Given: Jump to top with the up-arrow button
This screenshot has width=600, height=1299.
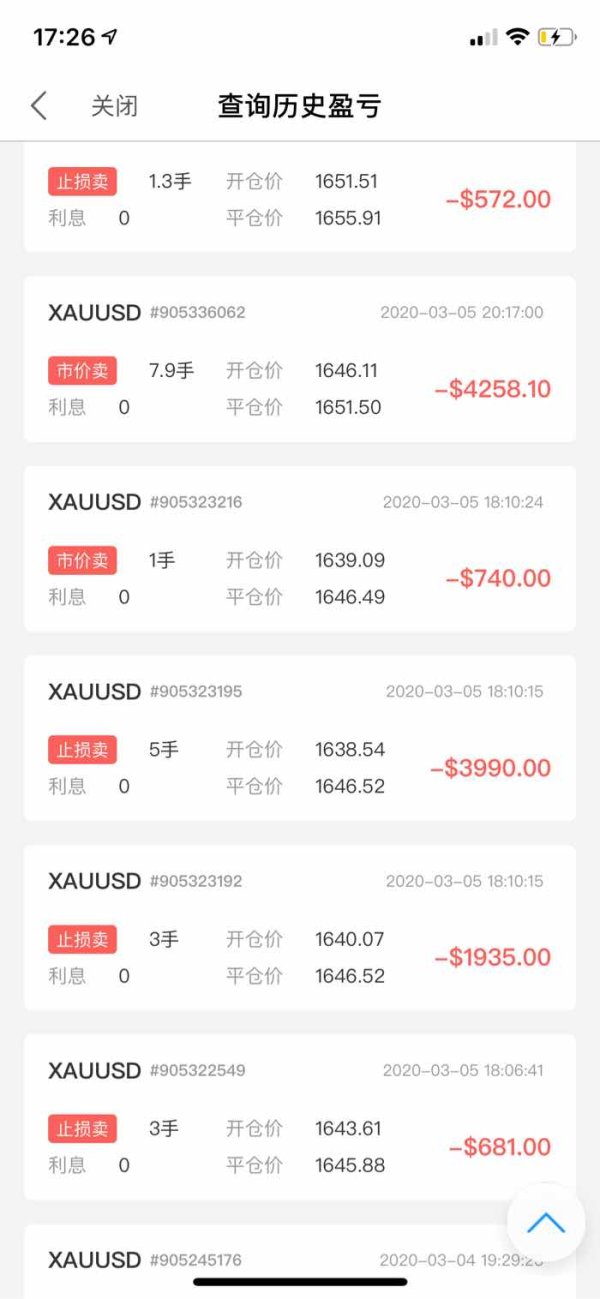Looking at the screenshot, I should (546, 1222).
